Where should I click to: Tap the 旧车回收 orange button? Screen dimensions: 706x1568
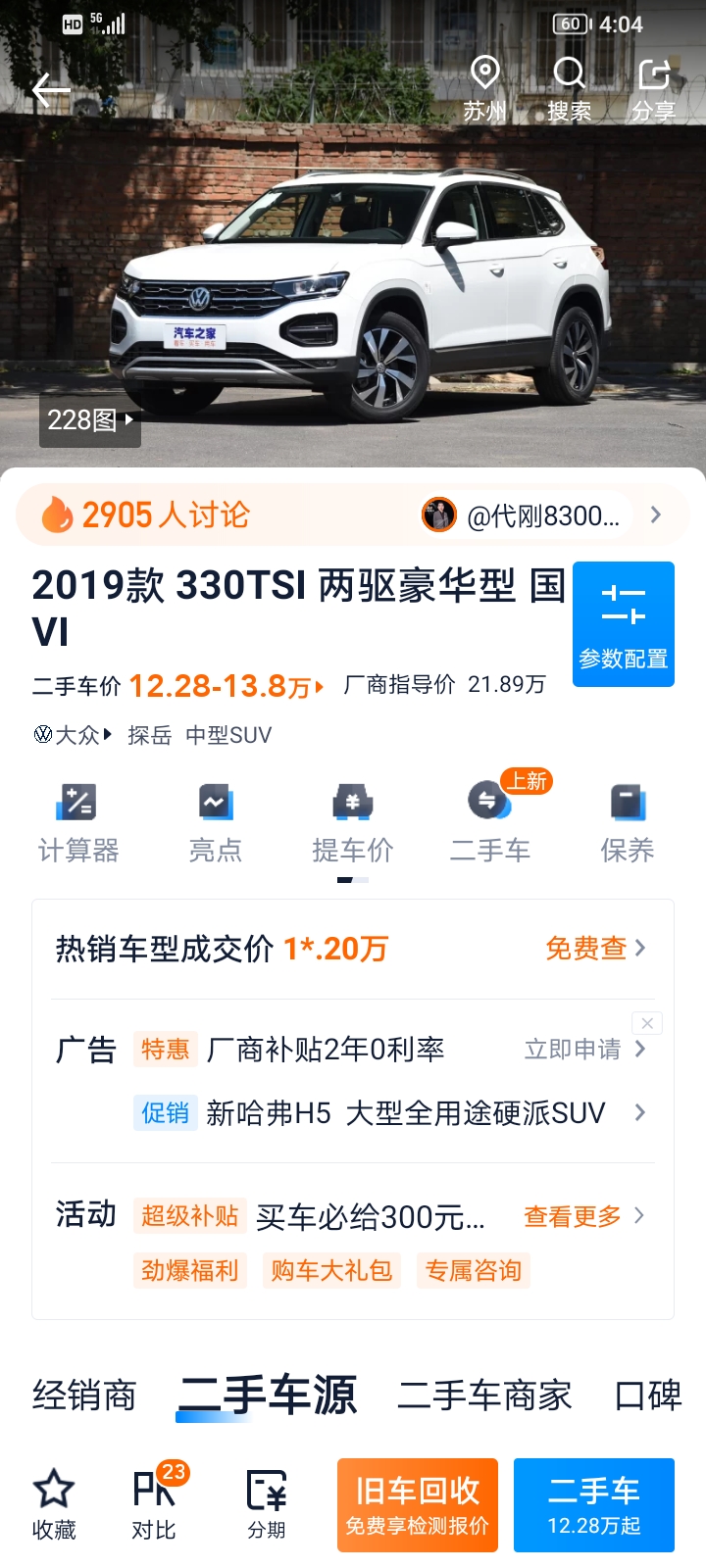[418, 1505]
